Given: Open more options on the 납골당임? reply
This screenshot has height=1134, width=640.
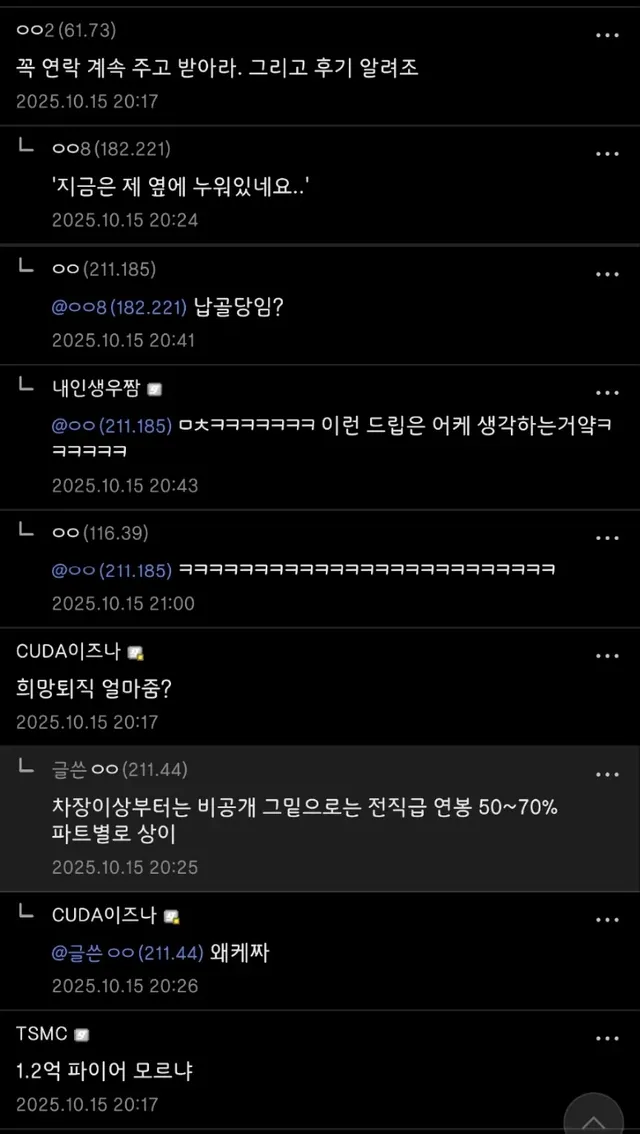Looking at the screenshot, I should 607,274.
